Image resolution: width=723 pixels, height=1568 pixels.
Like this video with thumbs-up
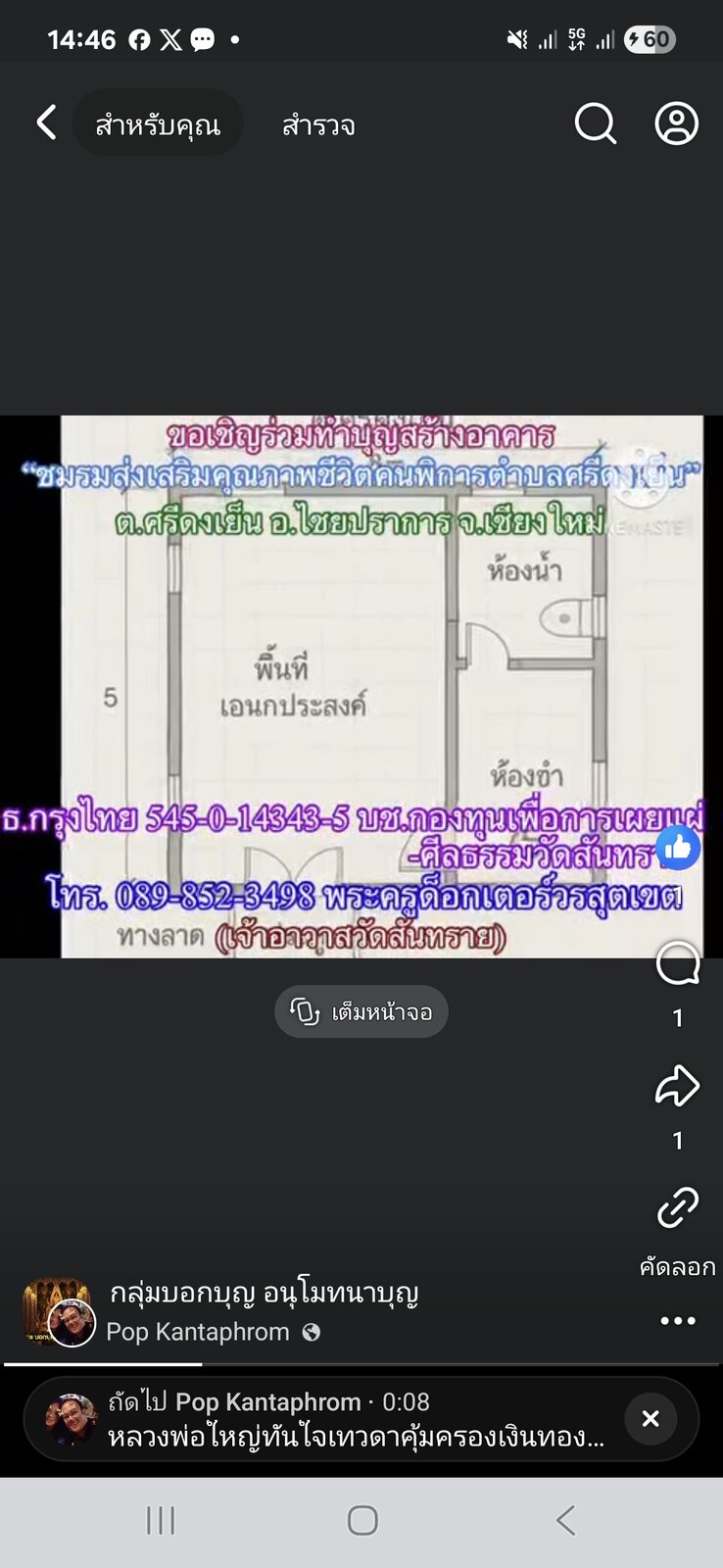click(678, 848)
